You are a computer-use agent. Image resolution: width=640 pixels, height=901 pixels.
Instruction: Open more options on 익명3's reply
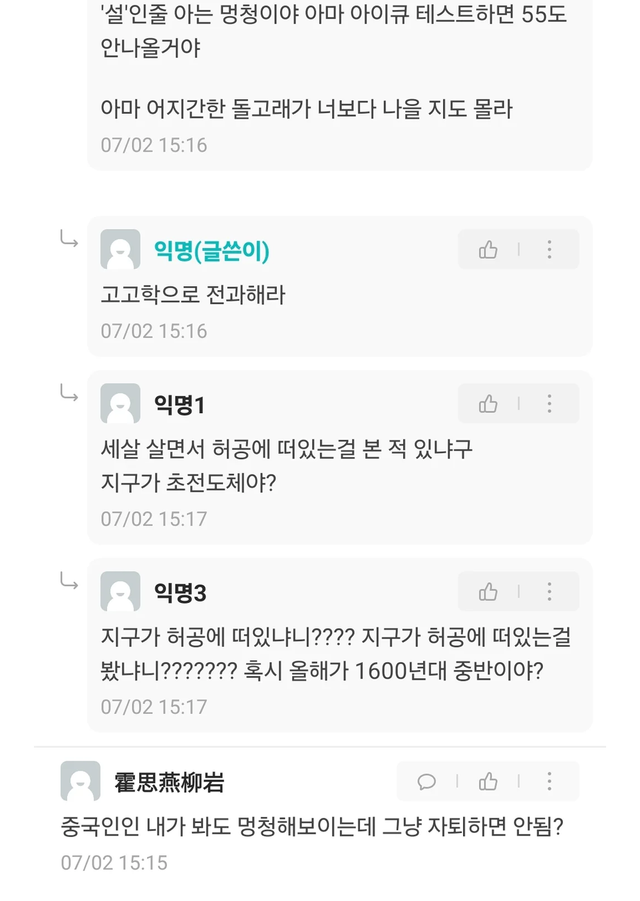coord(549,591)
